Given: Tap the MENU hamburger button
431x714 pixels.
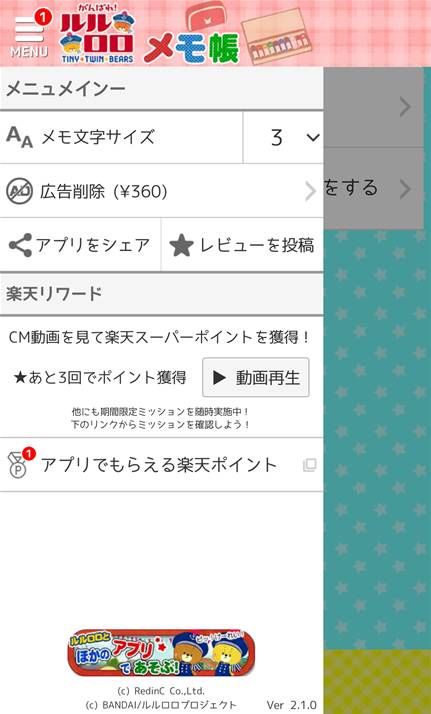Looking at the screenshot, I should pos(29,36).
